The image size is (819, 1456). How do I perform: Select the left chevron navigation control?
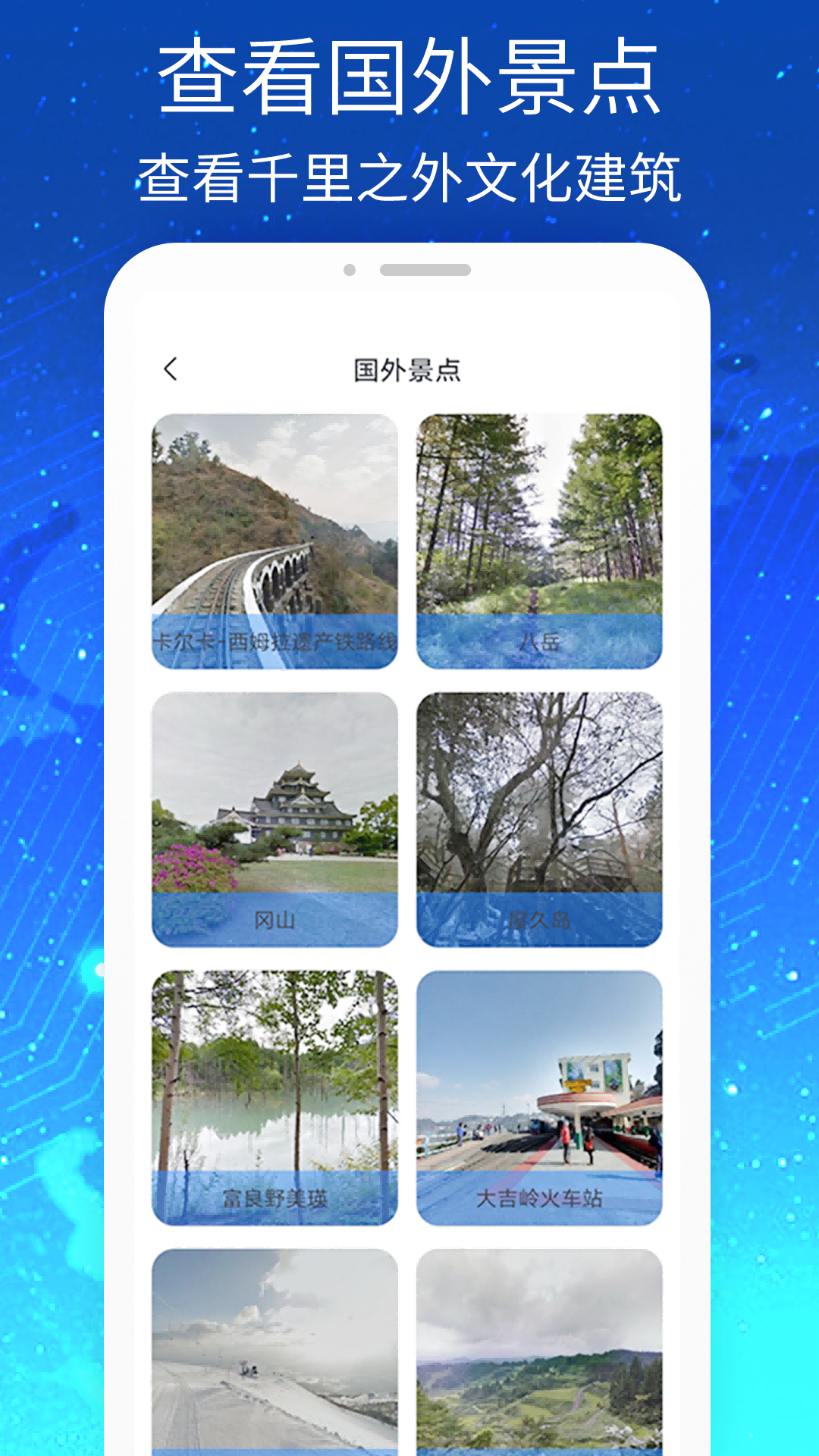coord(168,369)
